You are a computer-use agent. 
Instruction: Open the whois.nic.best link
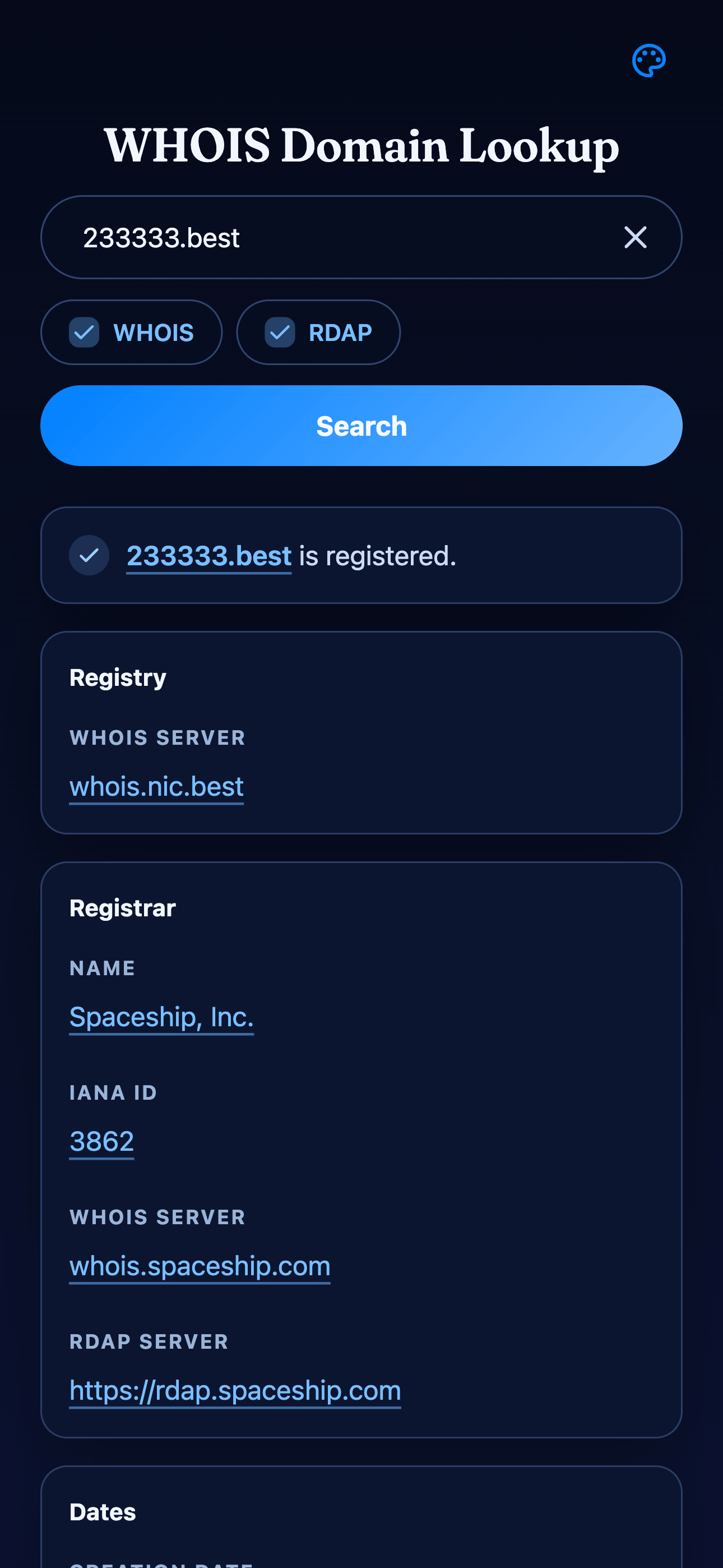[156, 786]
